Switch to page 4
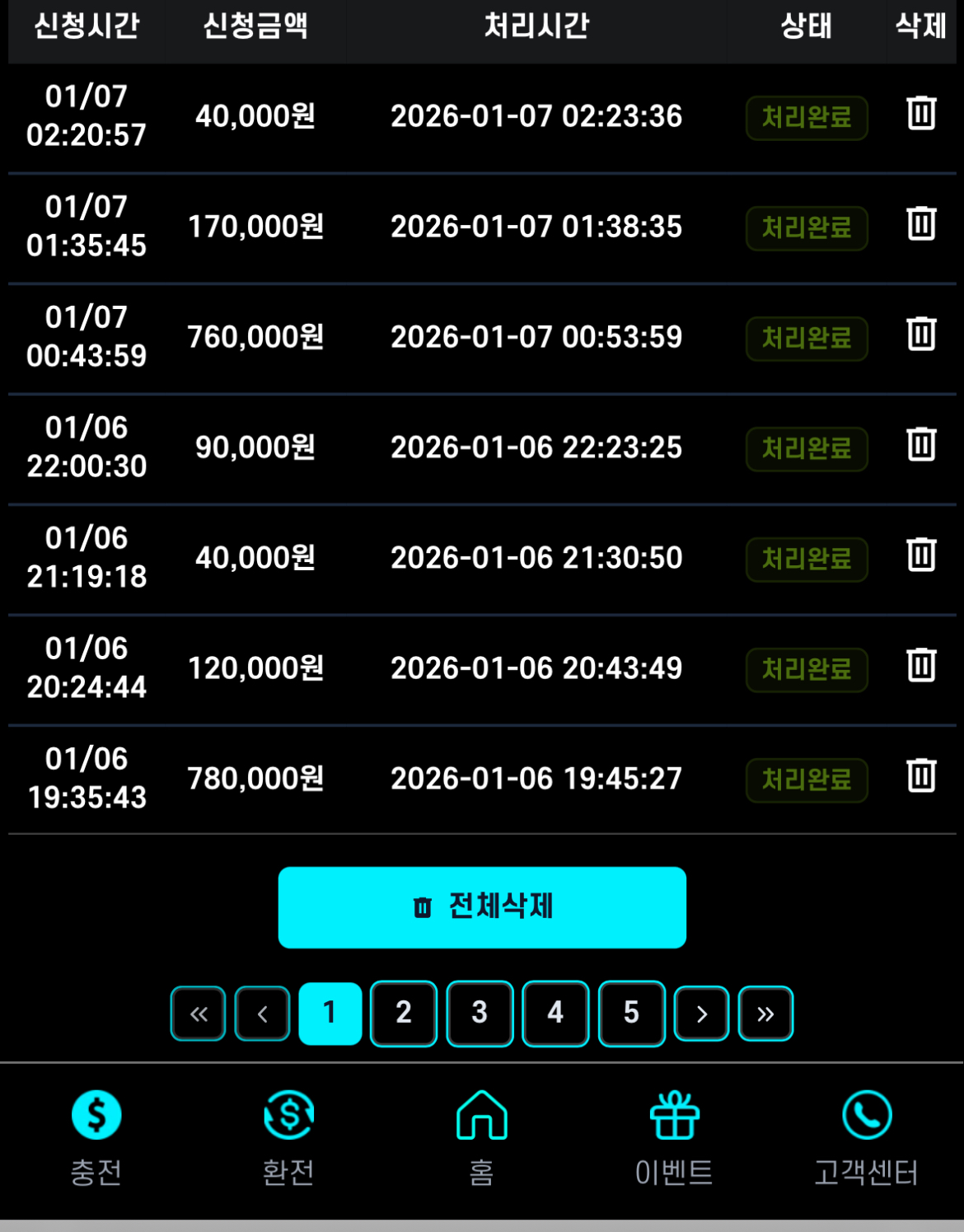The width and height of the screenshot is (964, 1232). (x=555, y=1014)
